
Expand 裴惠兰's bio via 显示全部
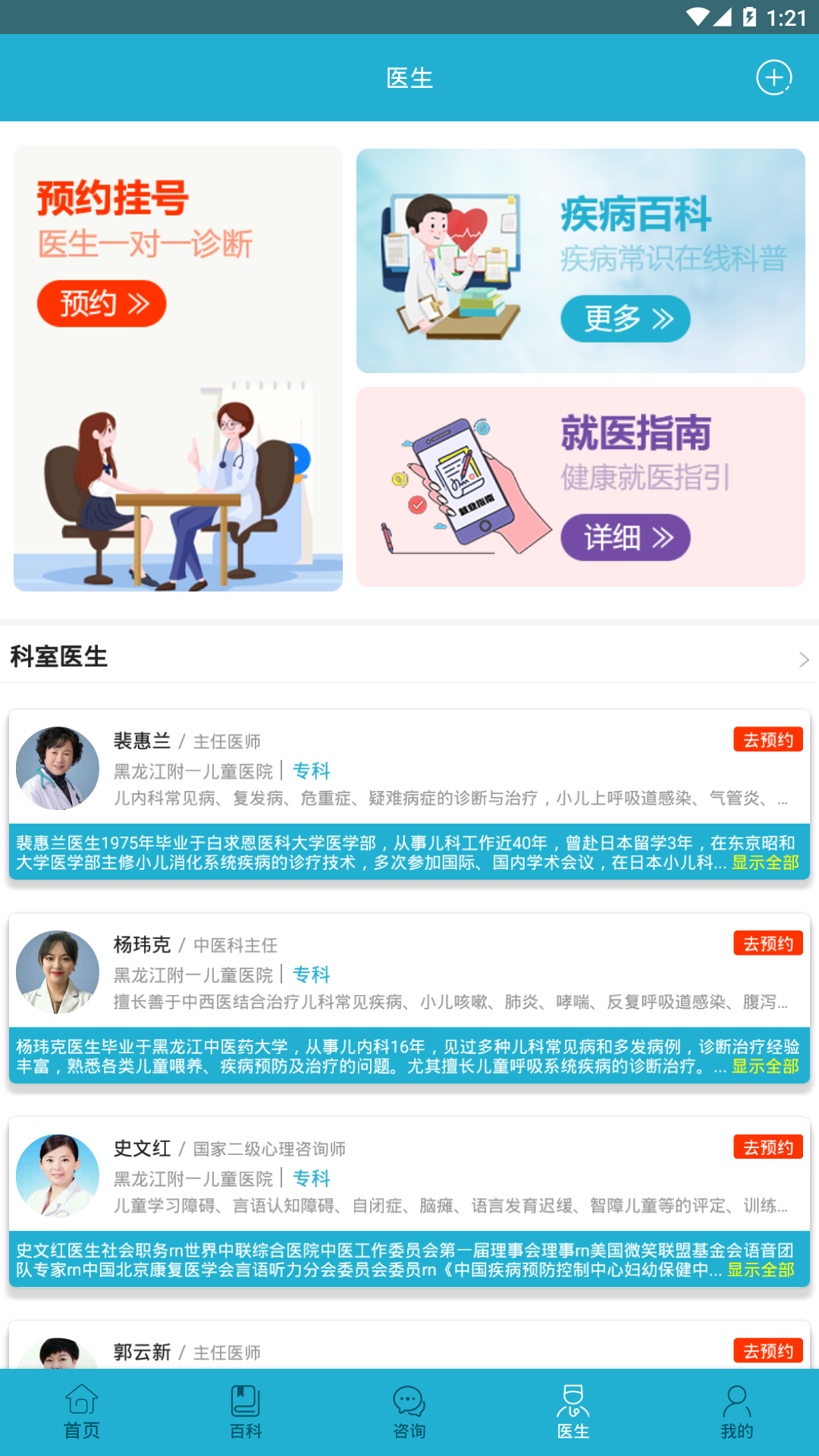tap(765, 862)
